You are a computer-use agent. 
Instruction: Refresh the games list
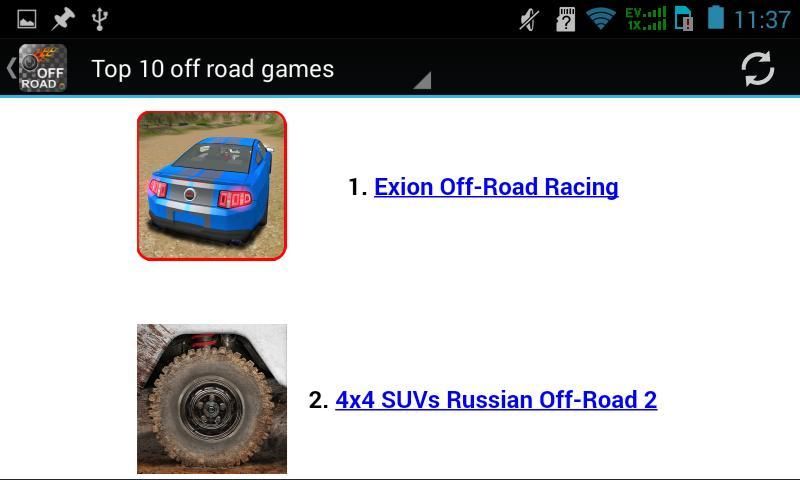[757, 69]
